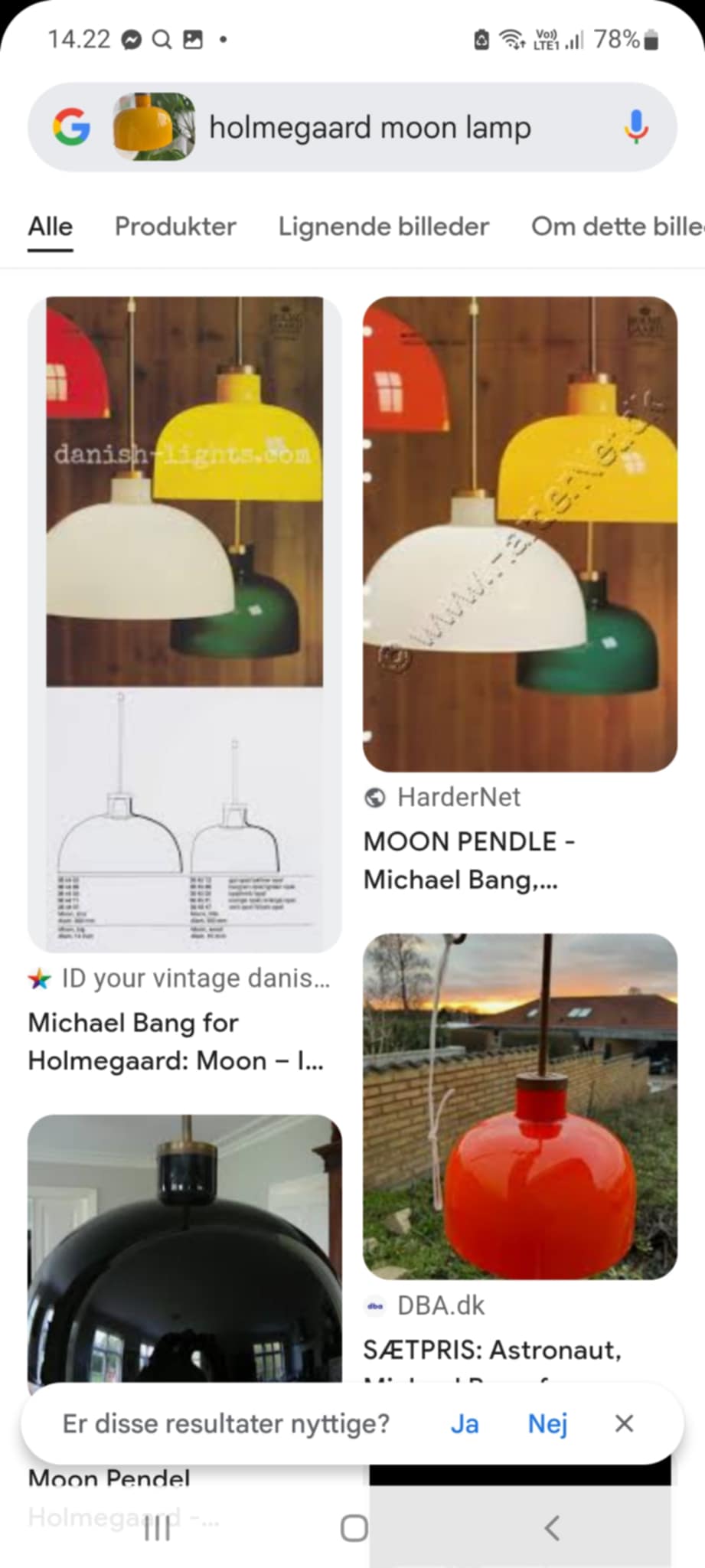Select the Lignende billeder tab
The height and width of the screenshot is (1568, 705).
[383, 227]
